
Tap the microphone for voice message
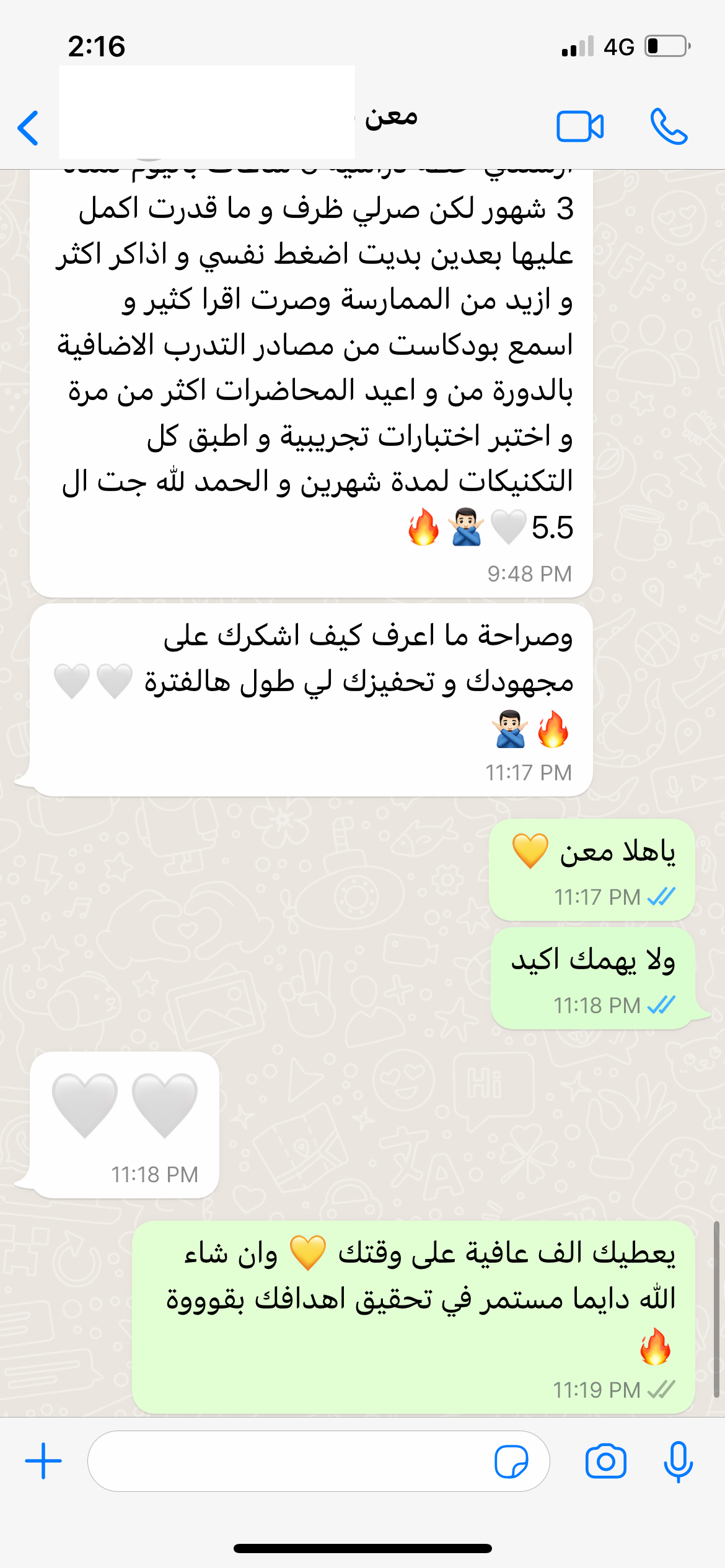click(x=678, y=1461)
